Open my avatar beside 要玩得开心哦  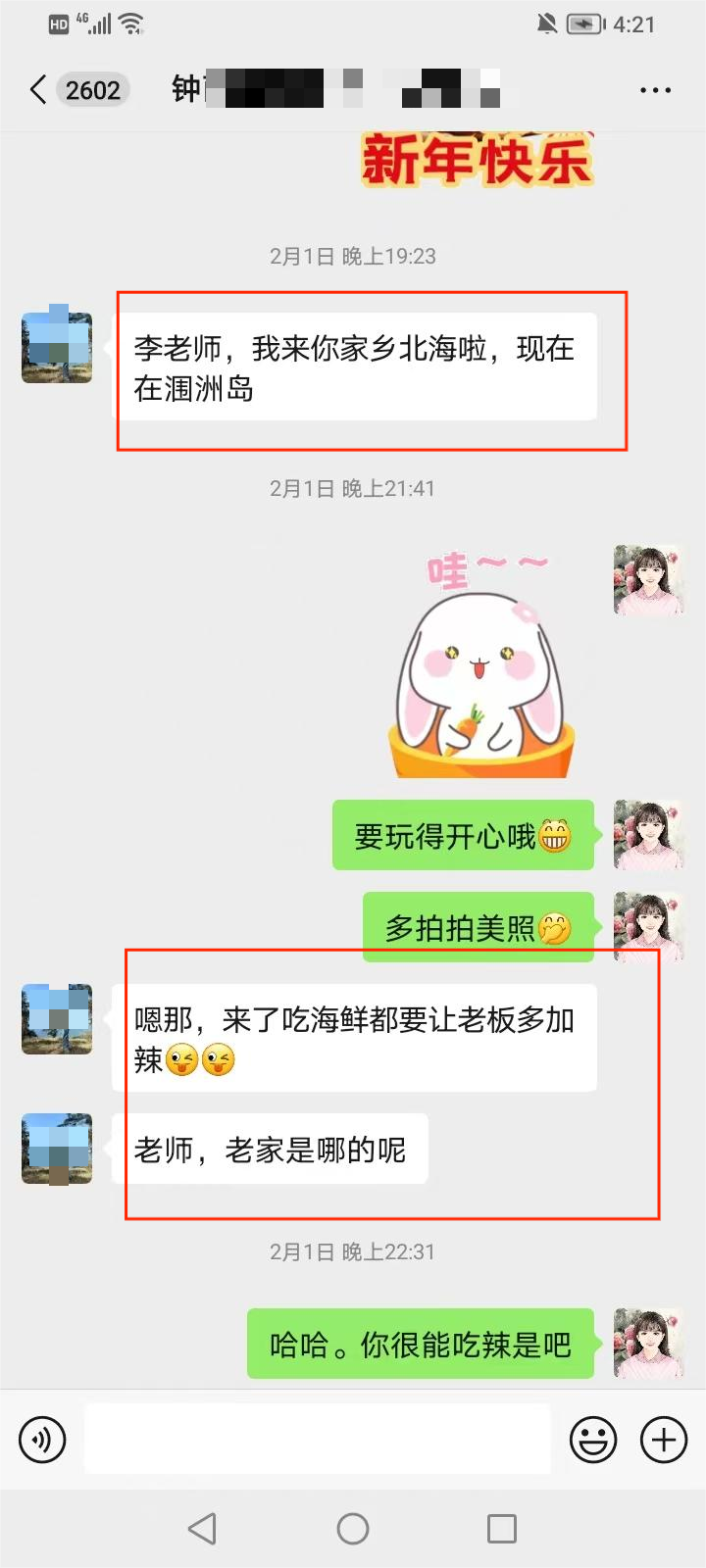(648, 835)
